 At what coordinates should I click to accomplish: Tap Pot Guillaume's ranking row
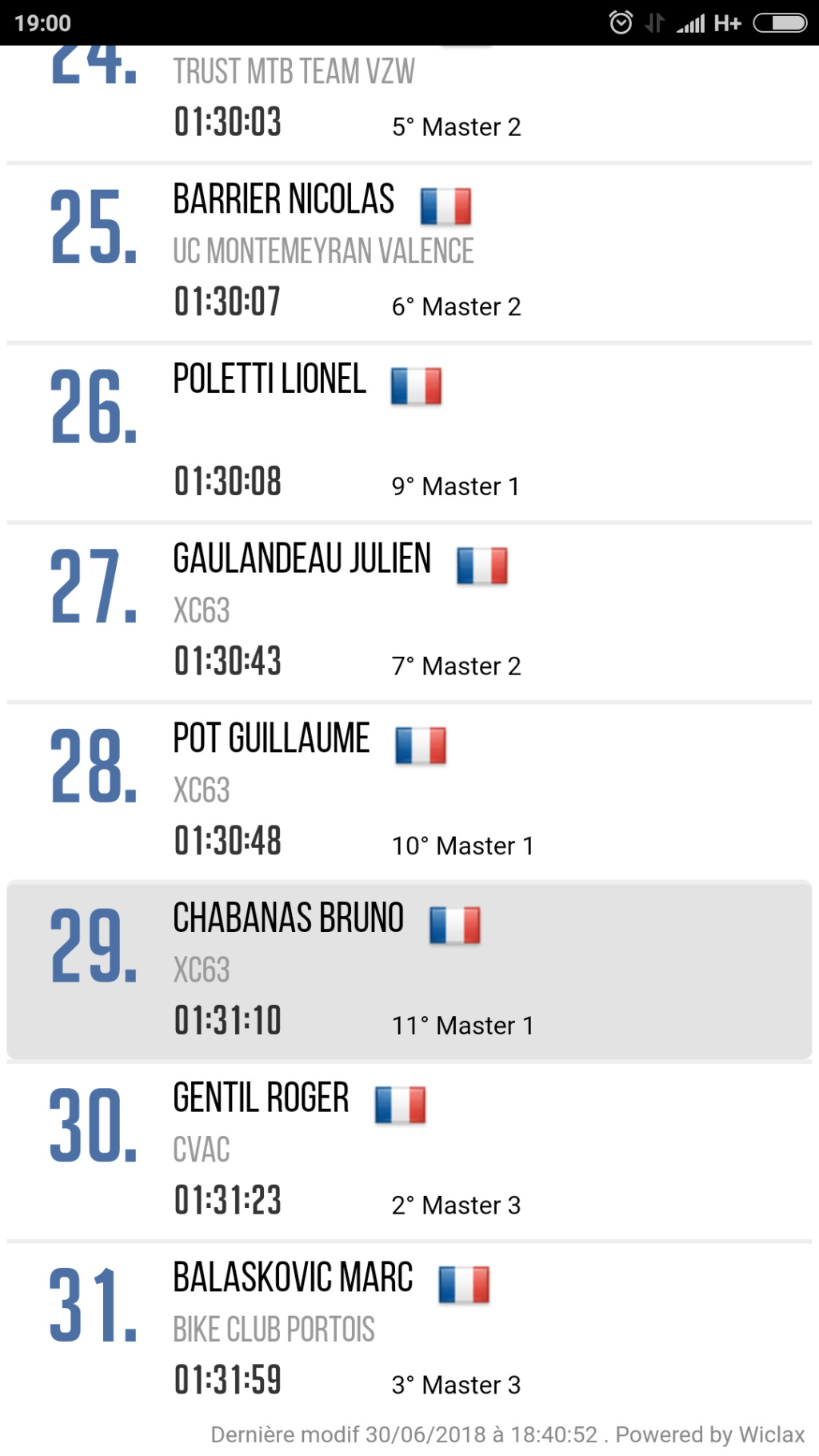[409, 792]
